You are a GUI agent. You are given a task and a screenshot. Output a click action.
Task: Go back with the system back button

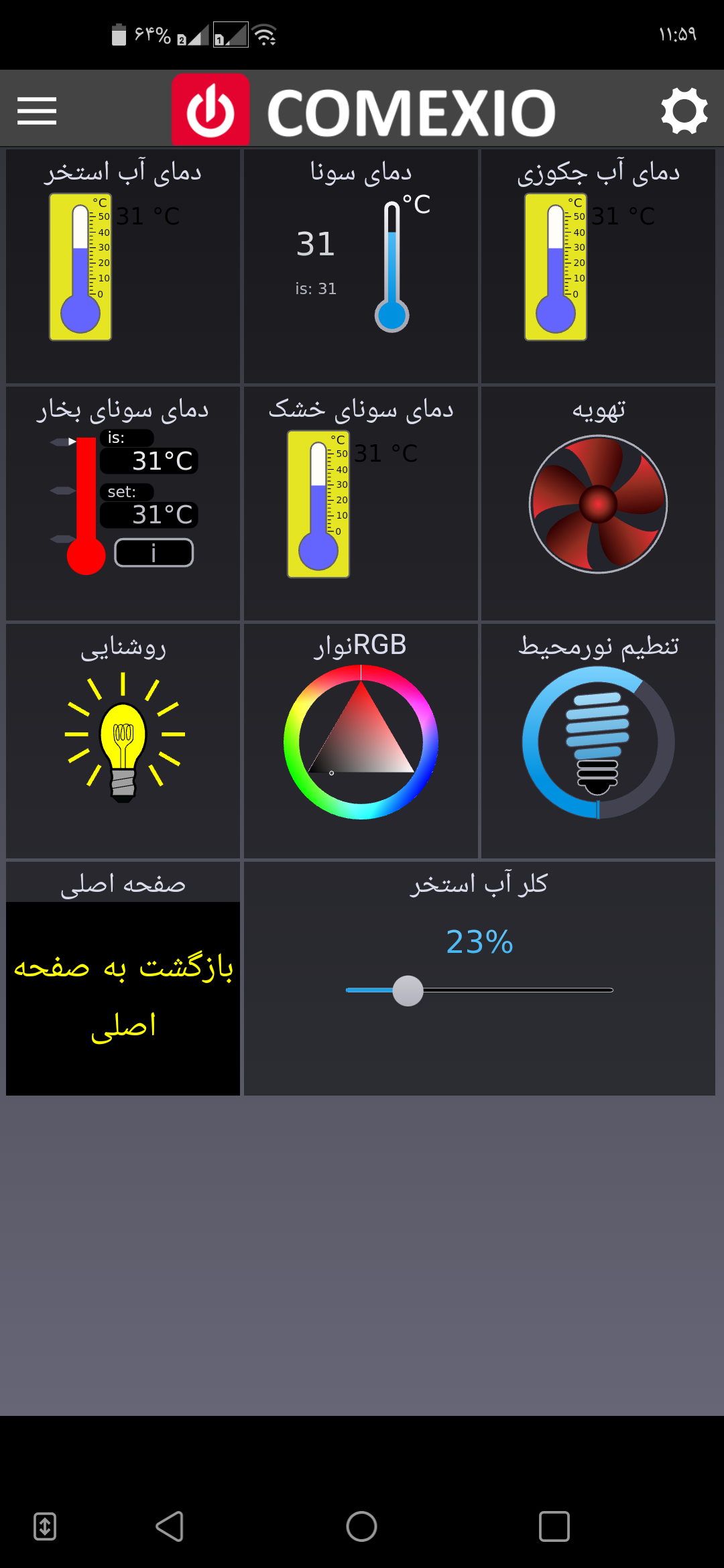point(170,1526)
